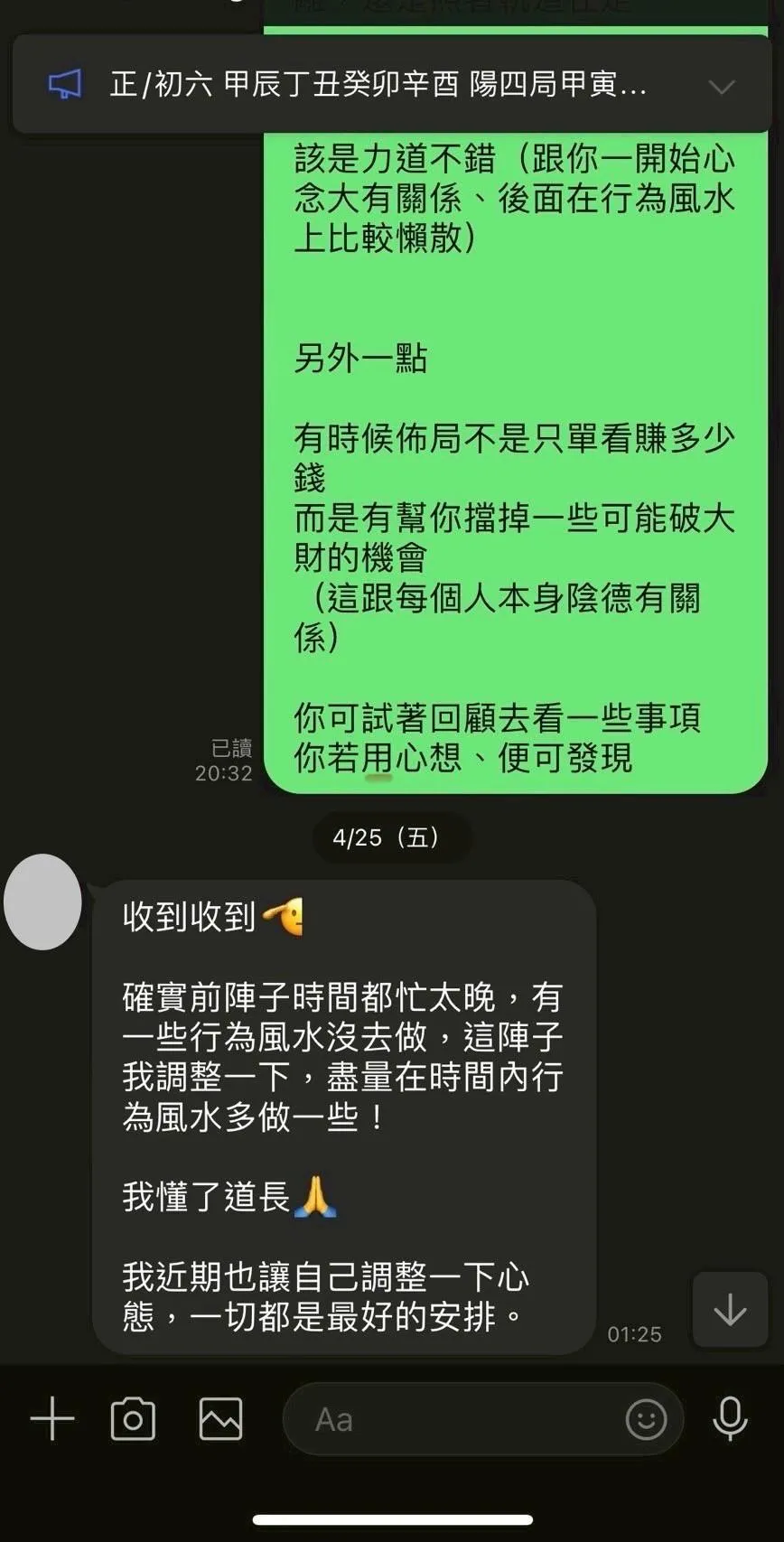Open the sender's profile avatar

coord(42,902)
